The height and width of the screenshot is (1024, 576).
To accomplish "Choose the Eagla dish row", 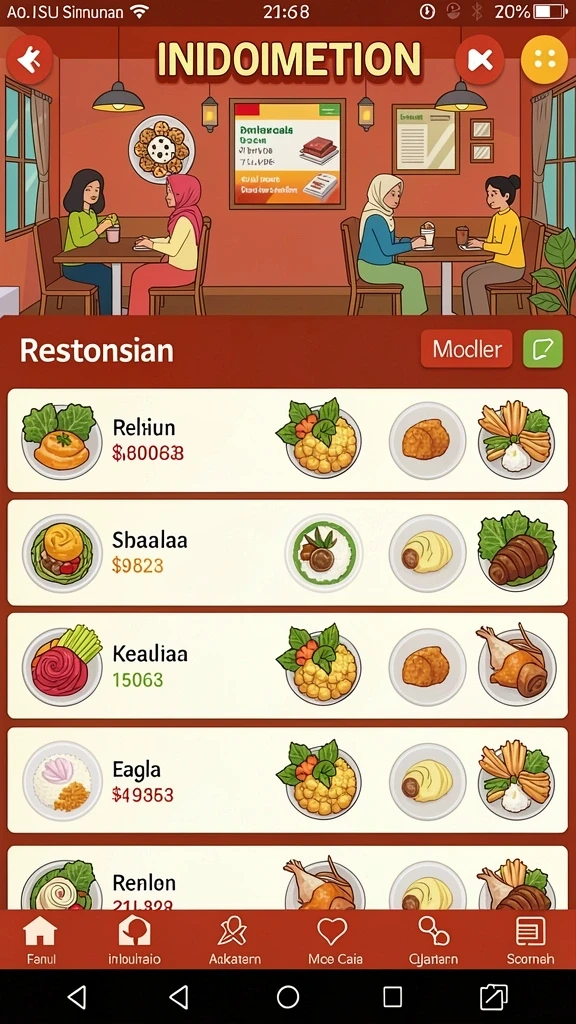I will pos(287,780).
